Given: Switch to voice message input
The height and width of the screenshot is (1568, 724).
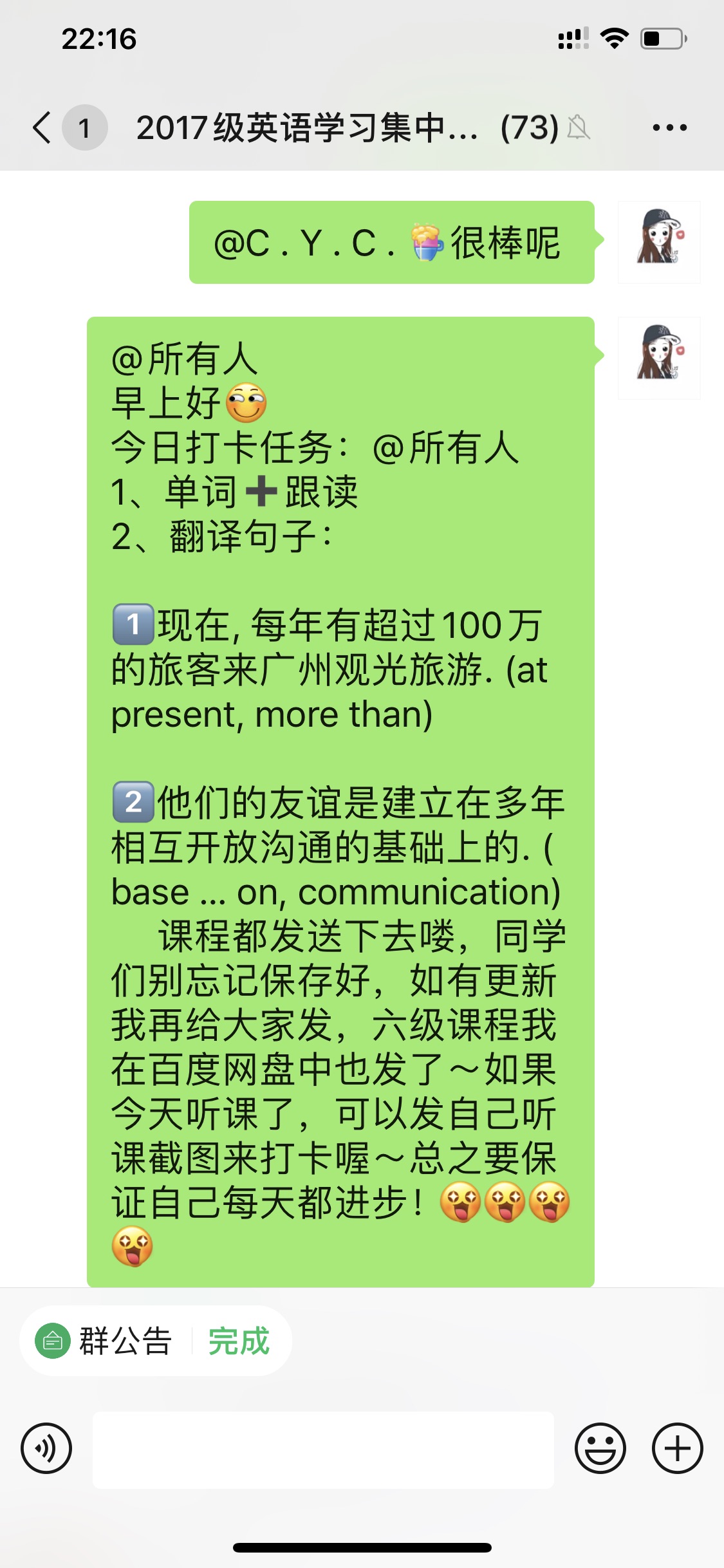Looking at the screenshot, I should coord(46,1449).
